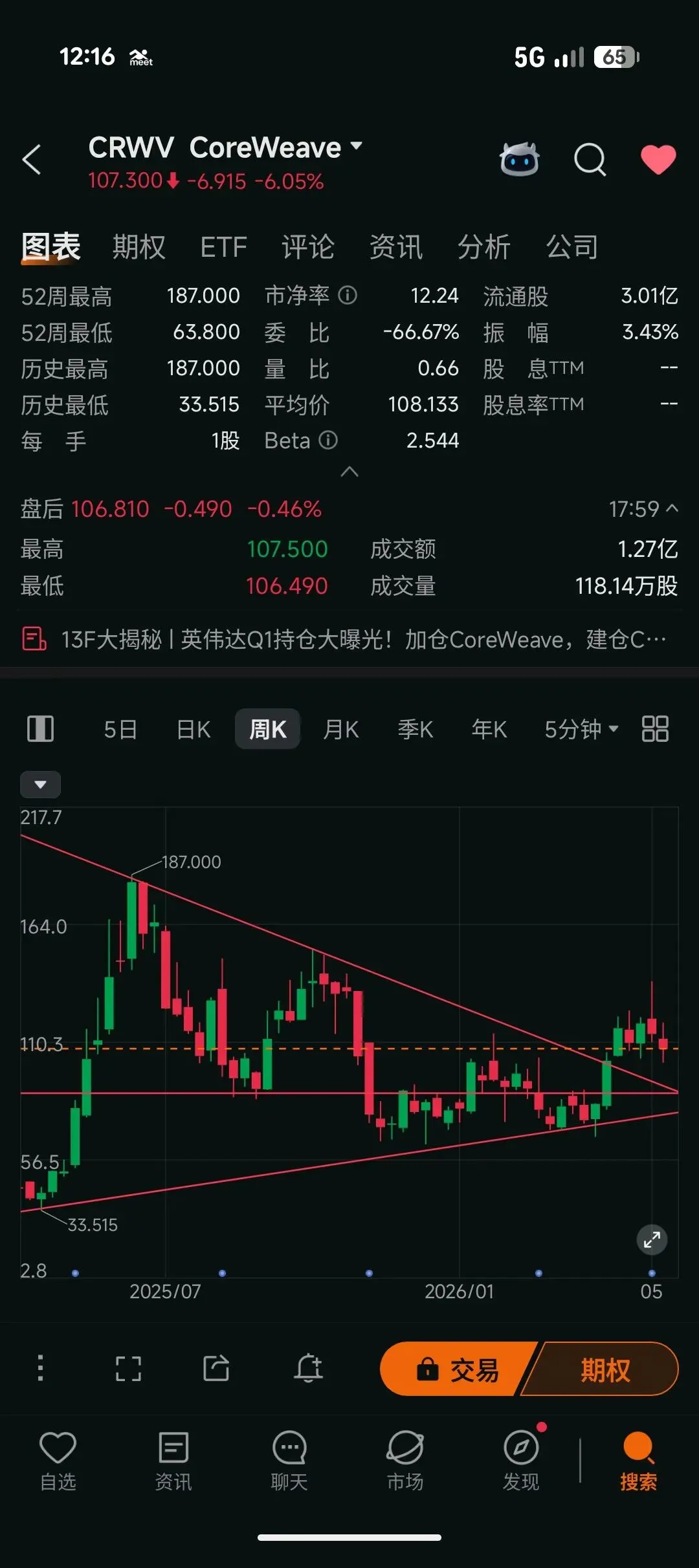Open the 资讯 top tab

click(396, 247)
